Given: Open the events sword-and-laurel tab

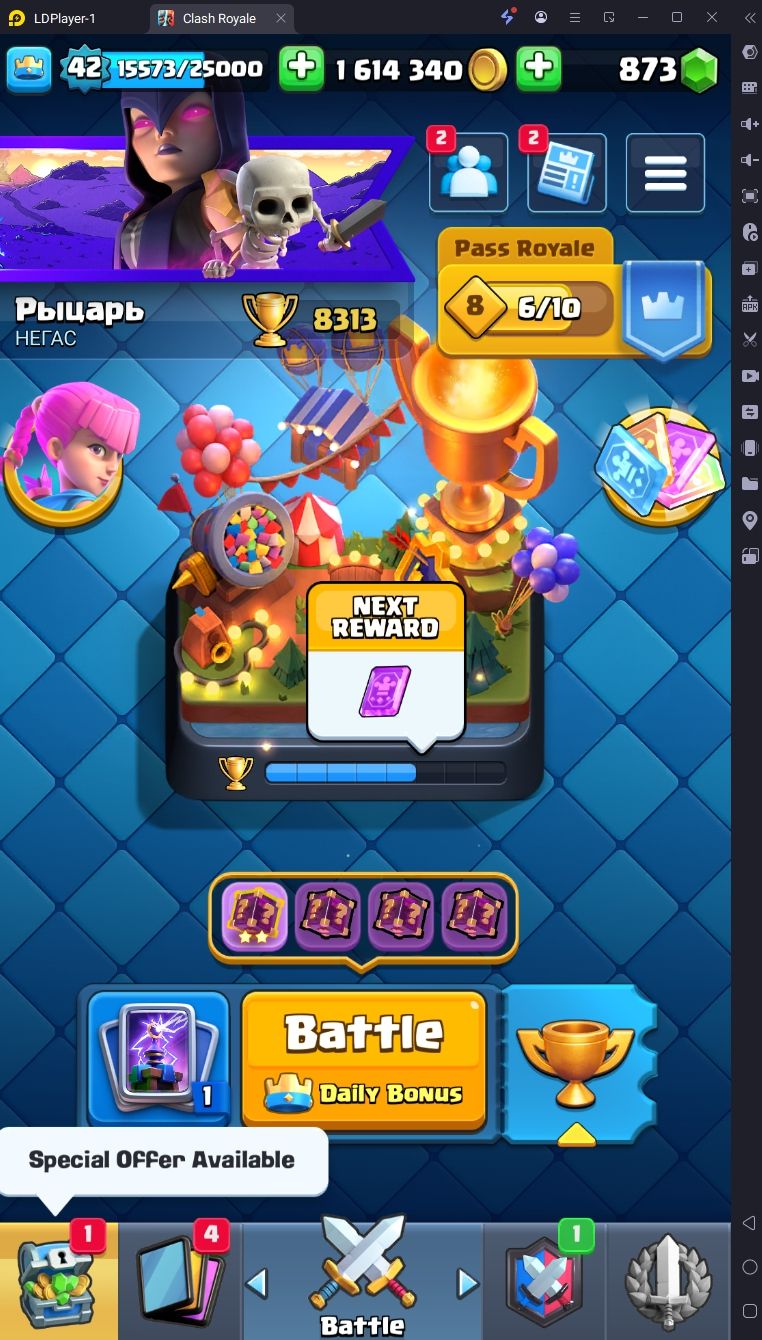Looking at the screenshot, I should click(668, 1281).
